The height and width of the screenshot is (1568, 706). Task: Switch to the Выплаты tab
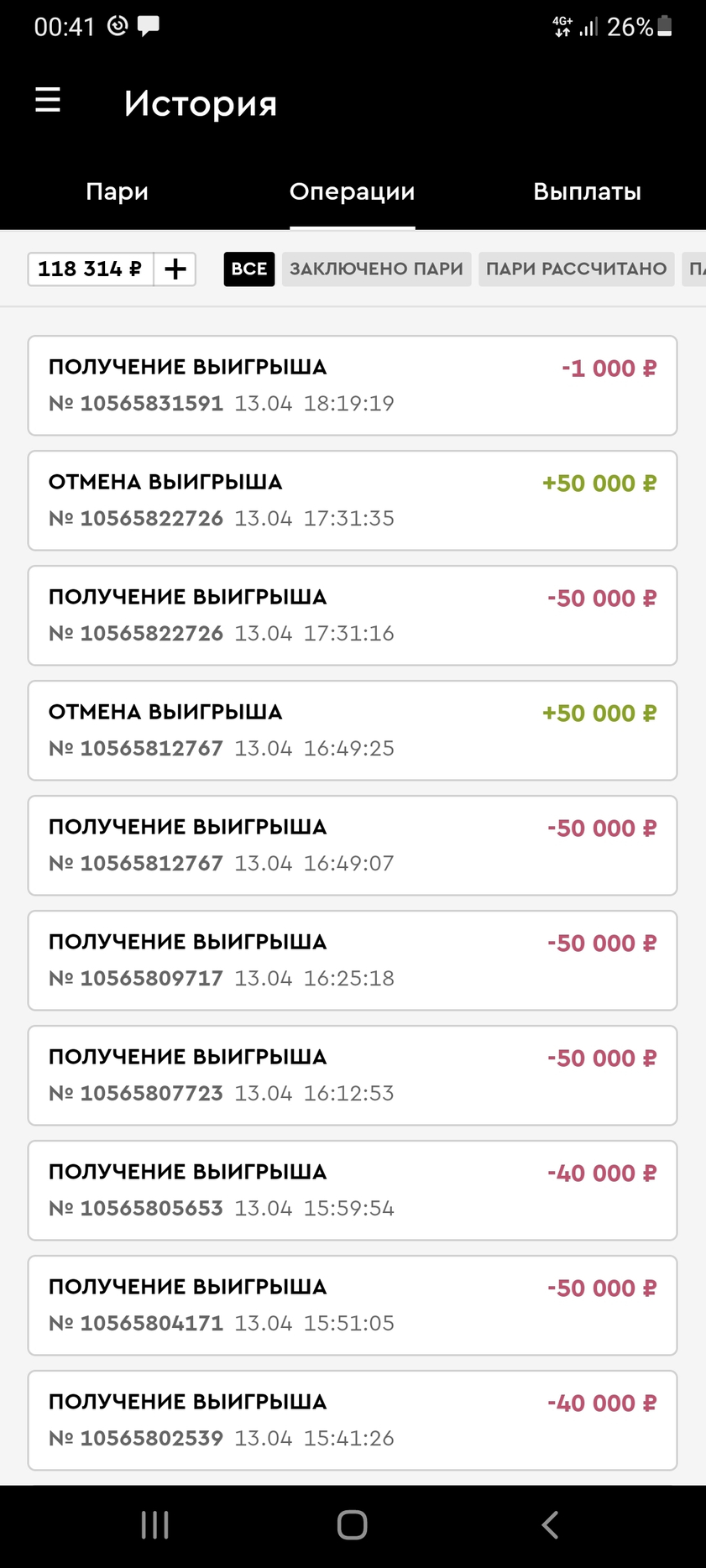[588, 191]
